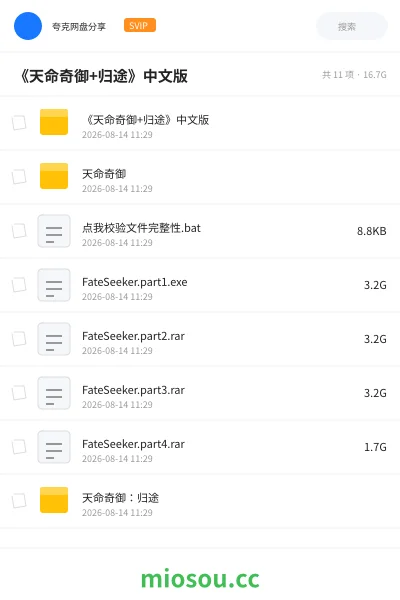Check the box for 天命奇御：归途 folder
400x600 pixels.
pos(19,501)
